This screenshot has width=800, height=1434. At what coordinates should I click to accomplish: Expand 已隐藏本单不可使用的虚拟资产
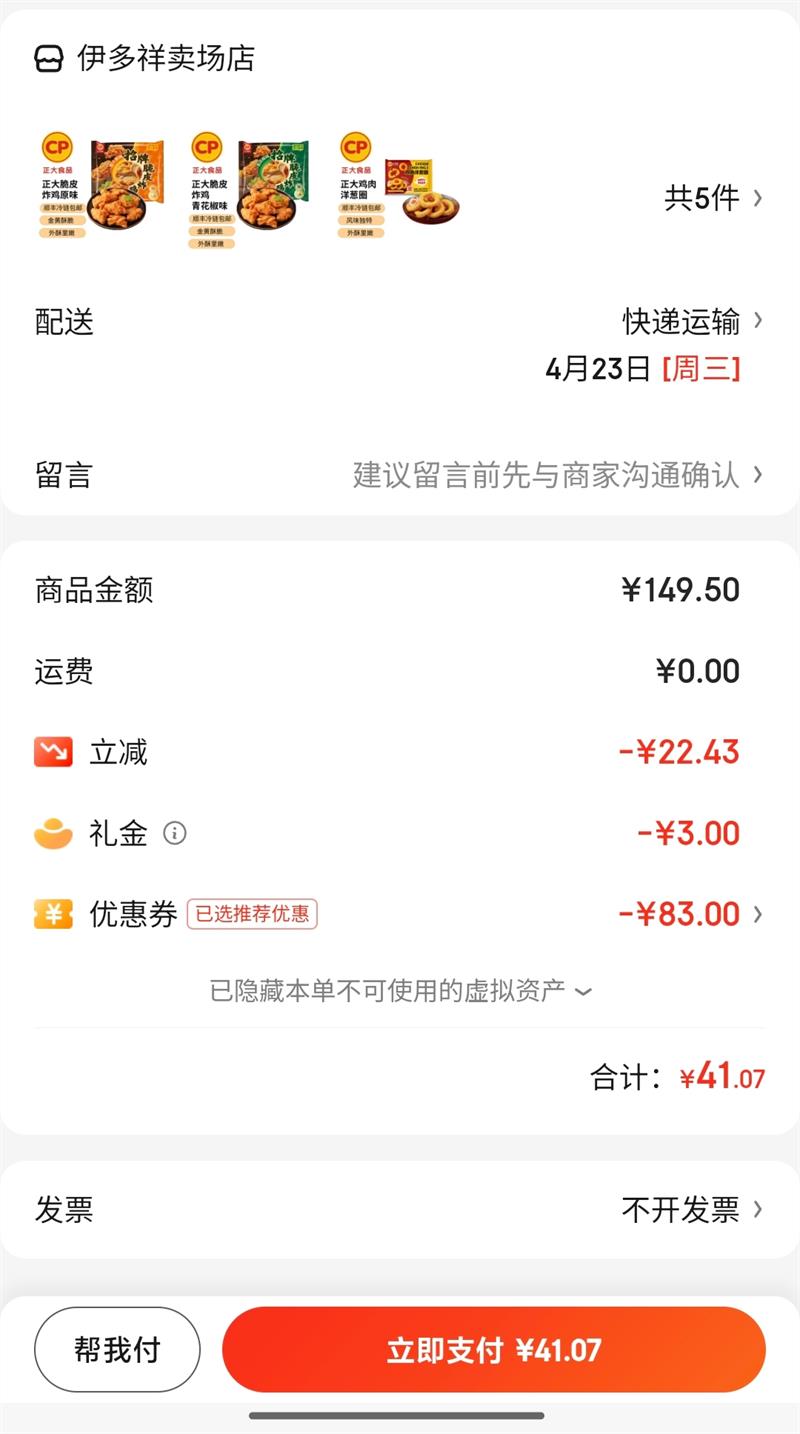click(x=400, y=991)
